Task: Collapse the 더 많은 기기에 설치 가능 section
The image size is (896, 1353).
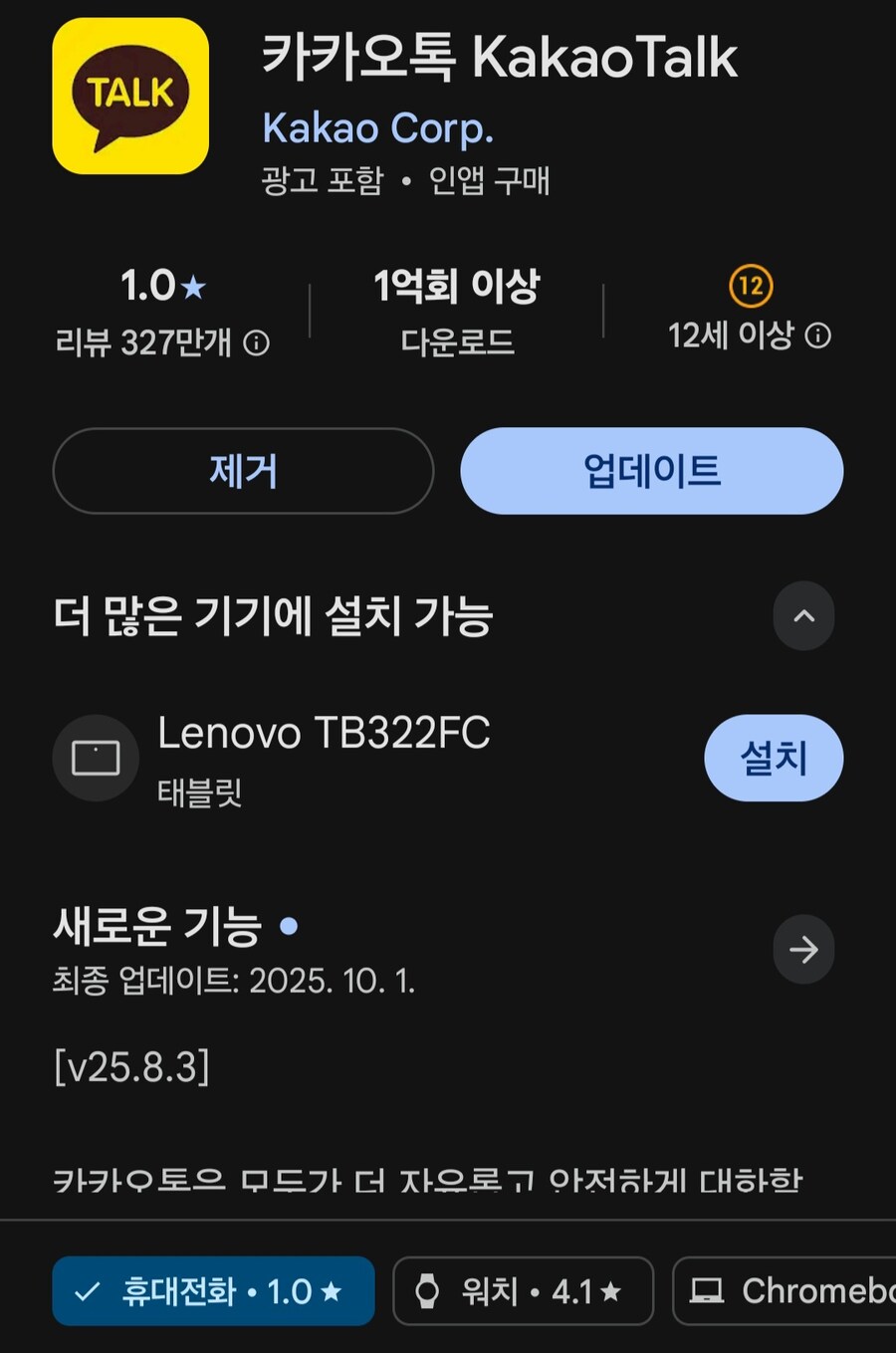Action: [803, 615]
